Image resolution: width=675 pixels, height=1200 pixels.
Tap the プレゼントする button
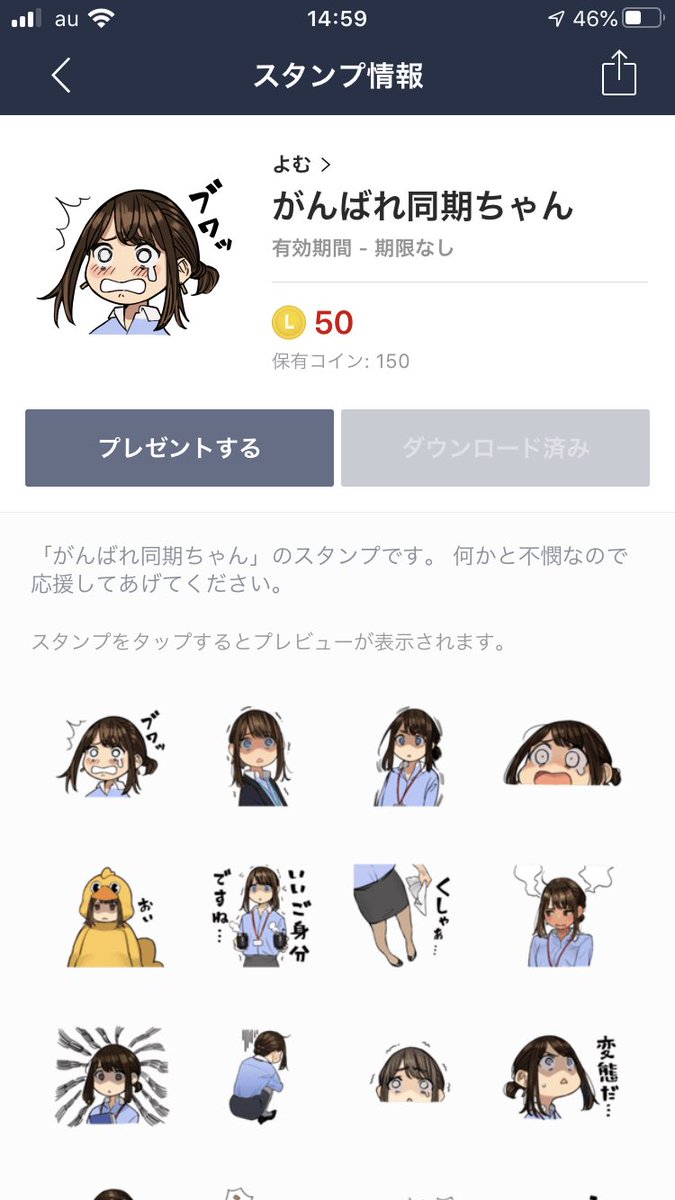click(179, 448)
